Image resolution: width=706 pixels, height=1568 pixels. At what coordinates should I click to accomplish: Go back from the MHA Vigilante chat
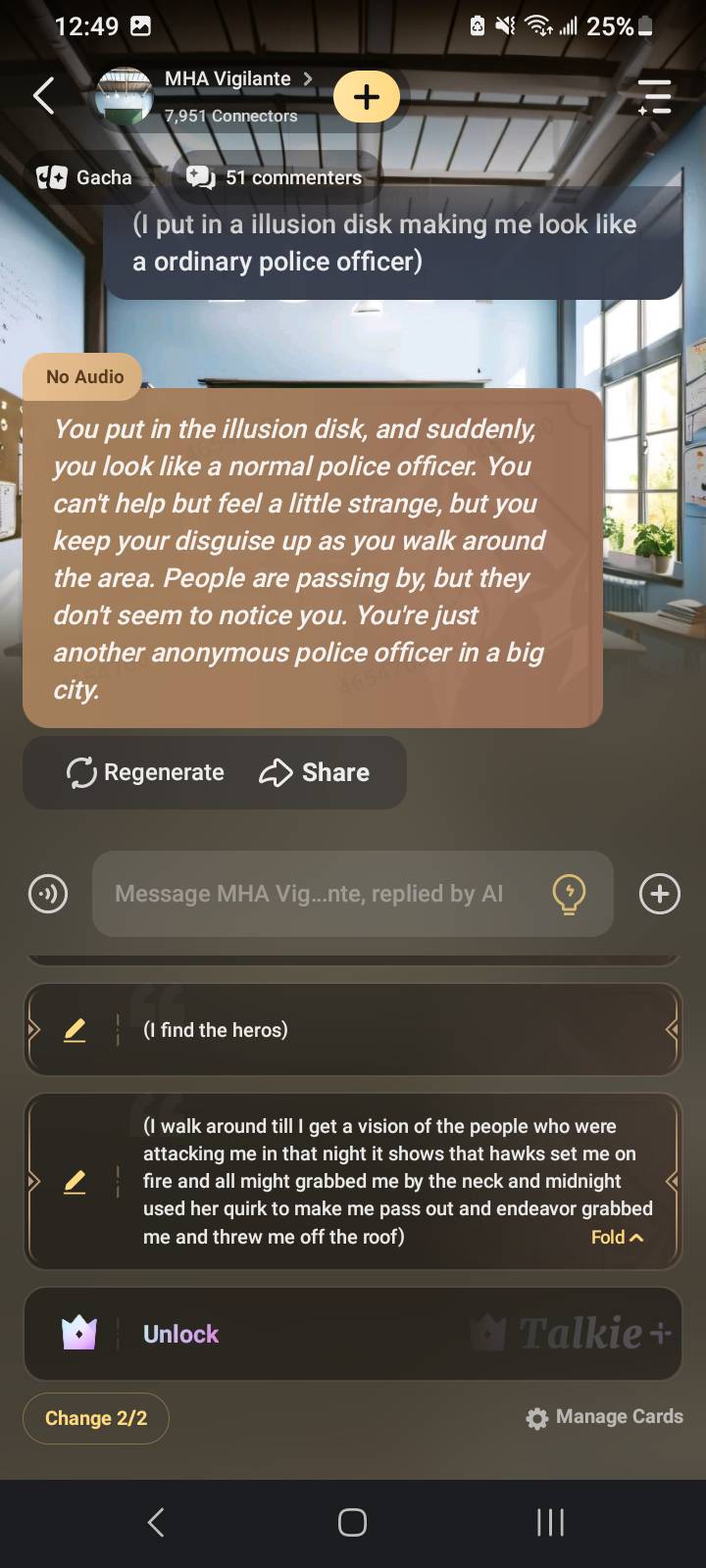(x=43, y=96)
